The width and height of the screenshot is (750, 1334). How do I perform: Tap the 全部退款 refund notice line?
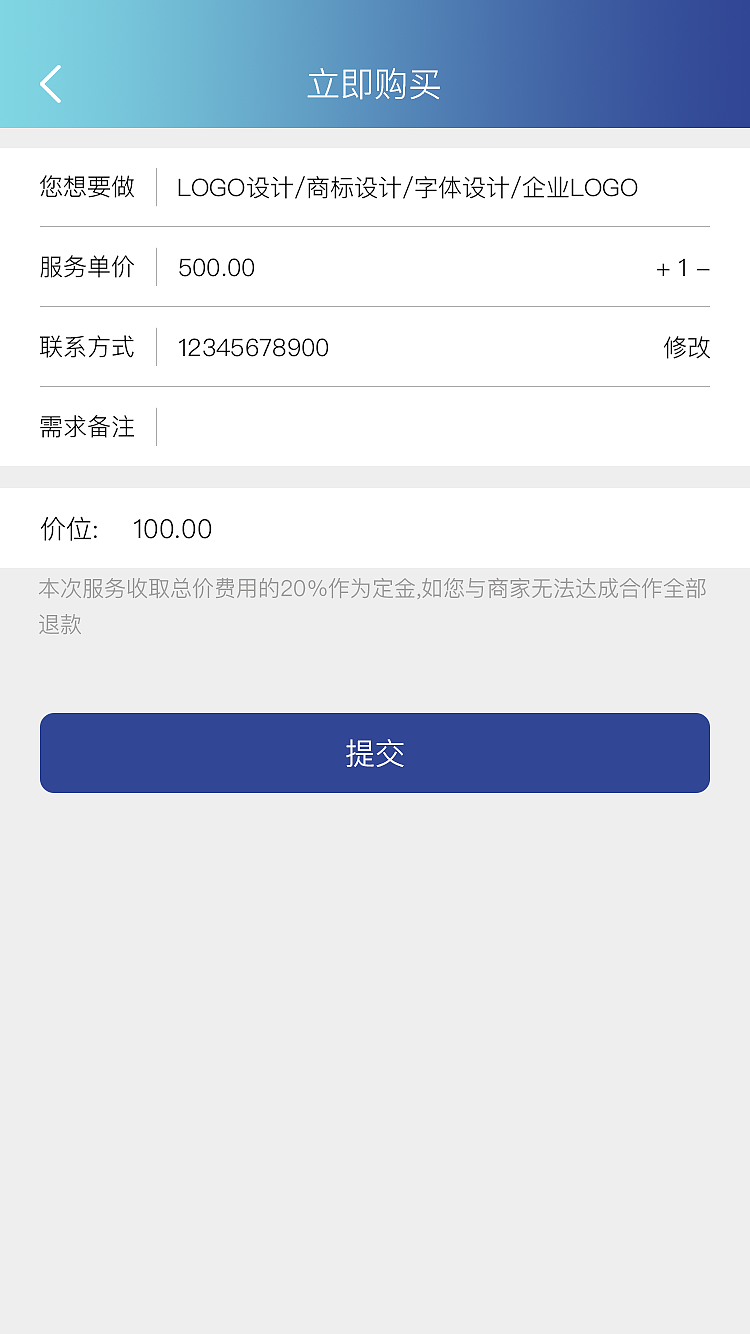(60, 625)
